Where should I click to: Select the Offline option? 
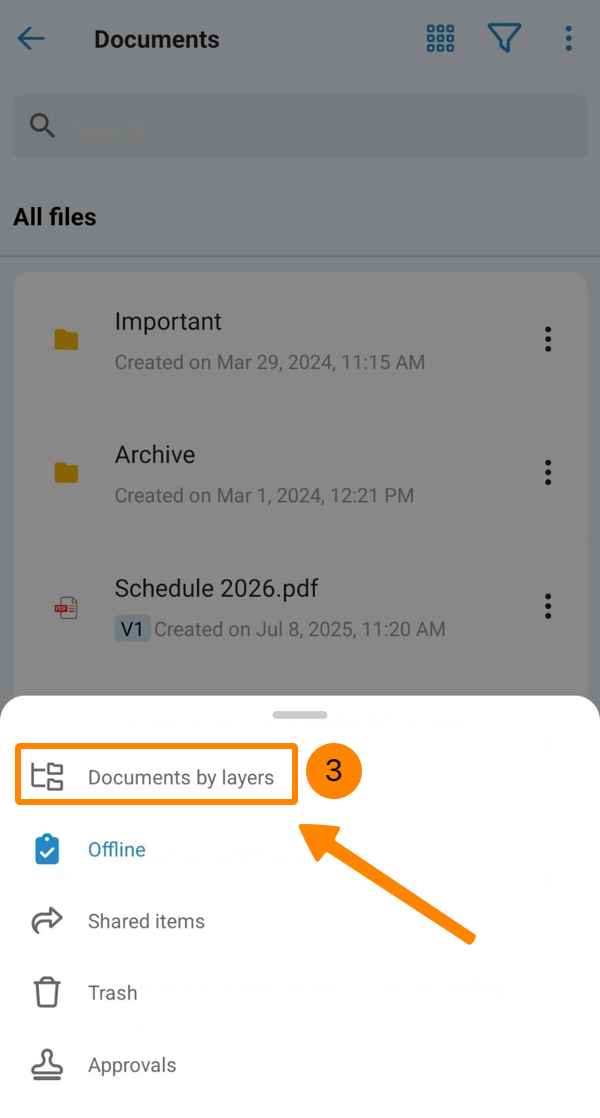(x=116, y=849)
